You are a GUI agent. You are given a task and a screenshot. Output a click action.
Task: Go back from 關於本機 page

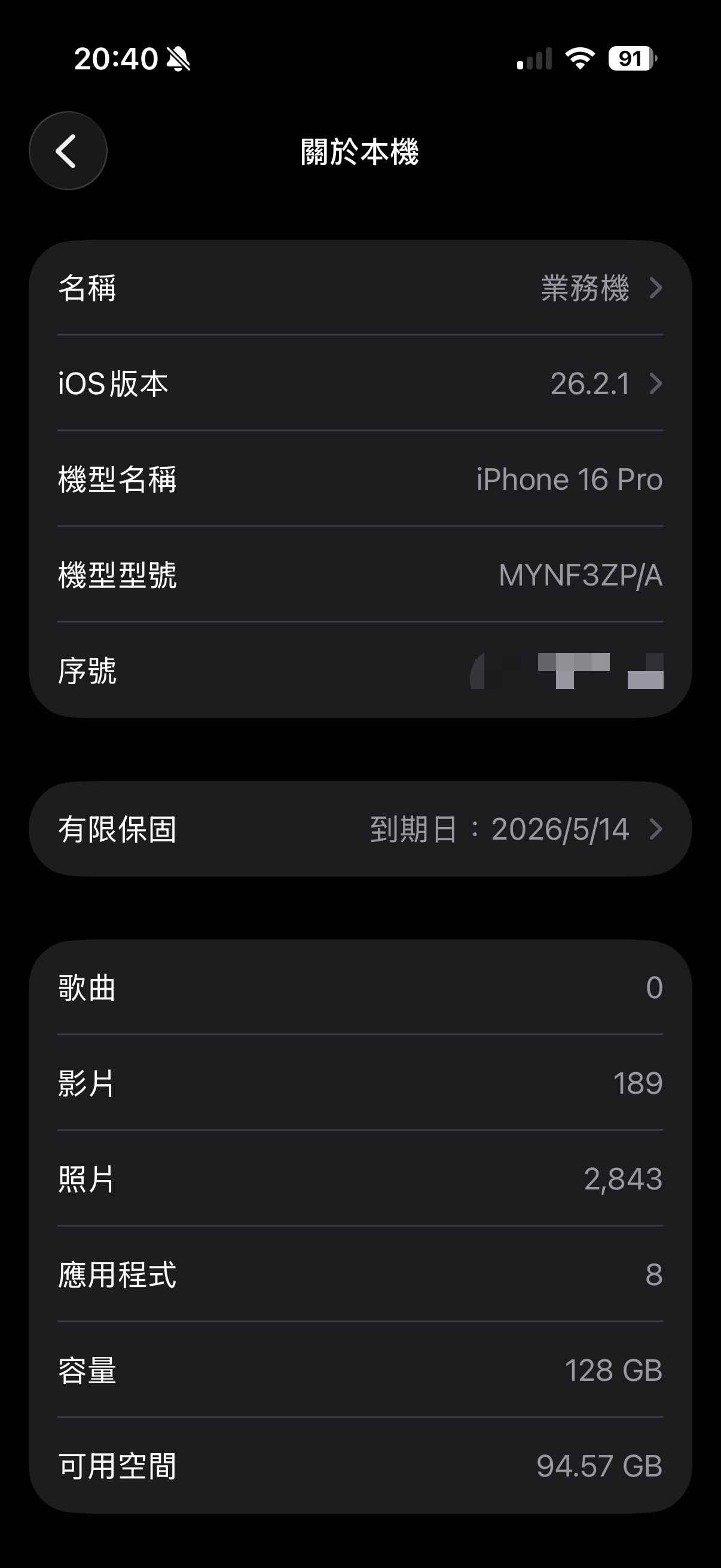pos(68,151)
